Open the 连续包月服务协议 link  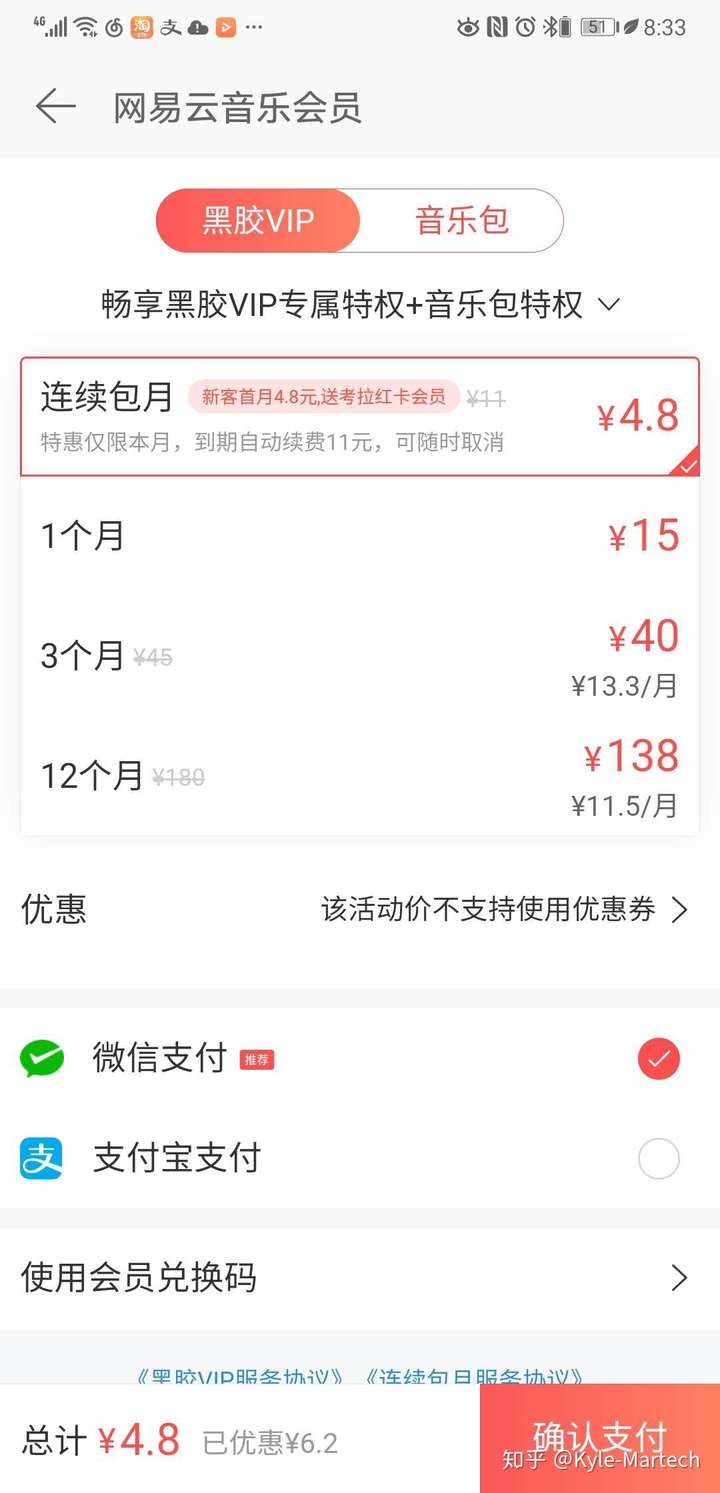(475, 1376)
